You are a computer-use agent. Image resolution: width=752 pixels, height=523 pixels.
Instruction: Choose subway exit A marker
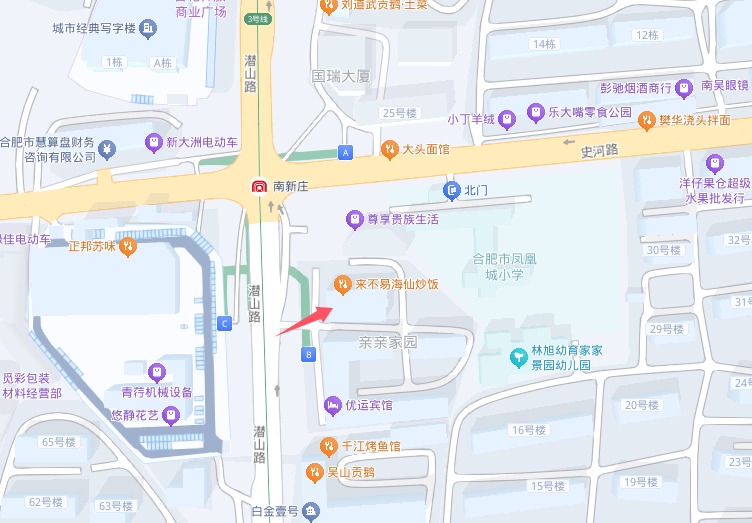point(346,153)
